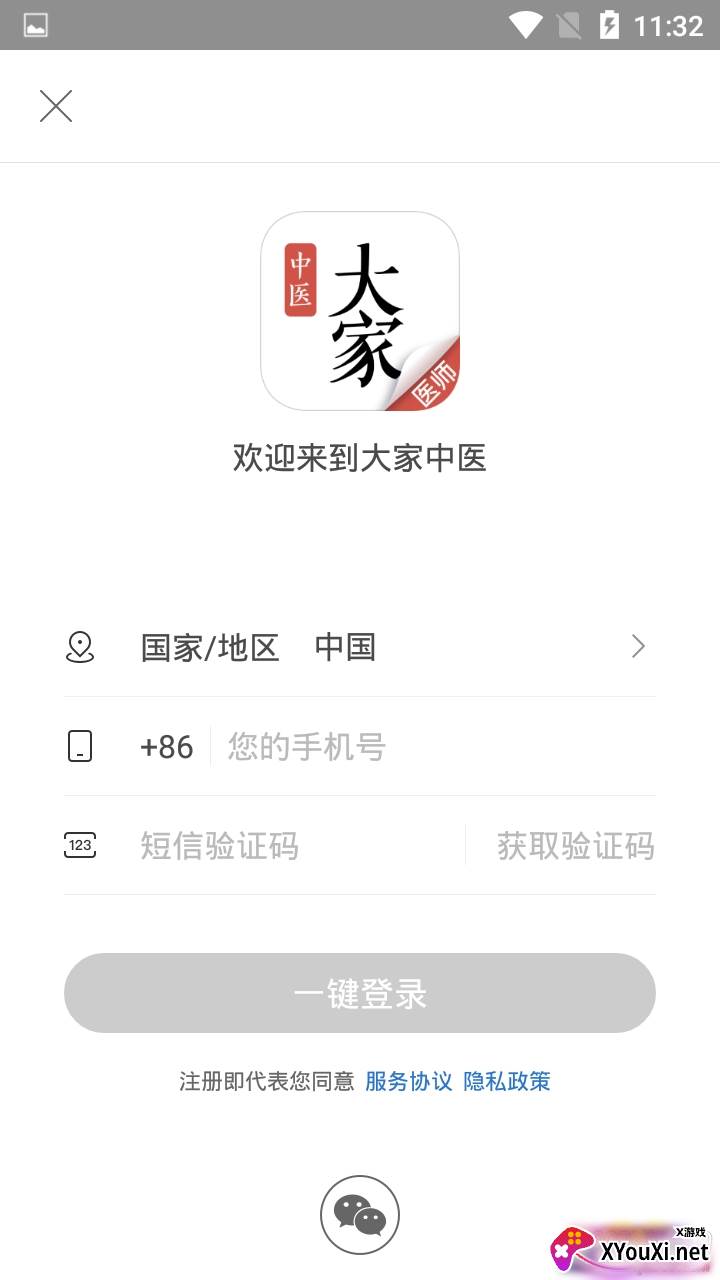Open the 国家/地区 country selector row
Viewport: 720px width, 1280px height.
(360, 647)
